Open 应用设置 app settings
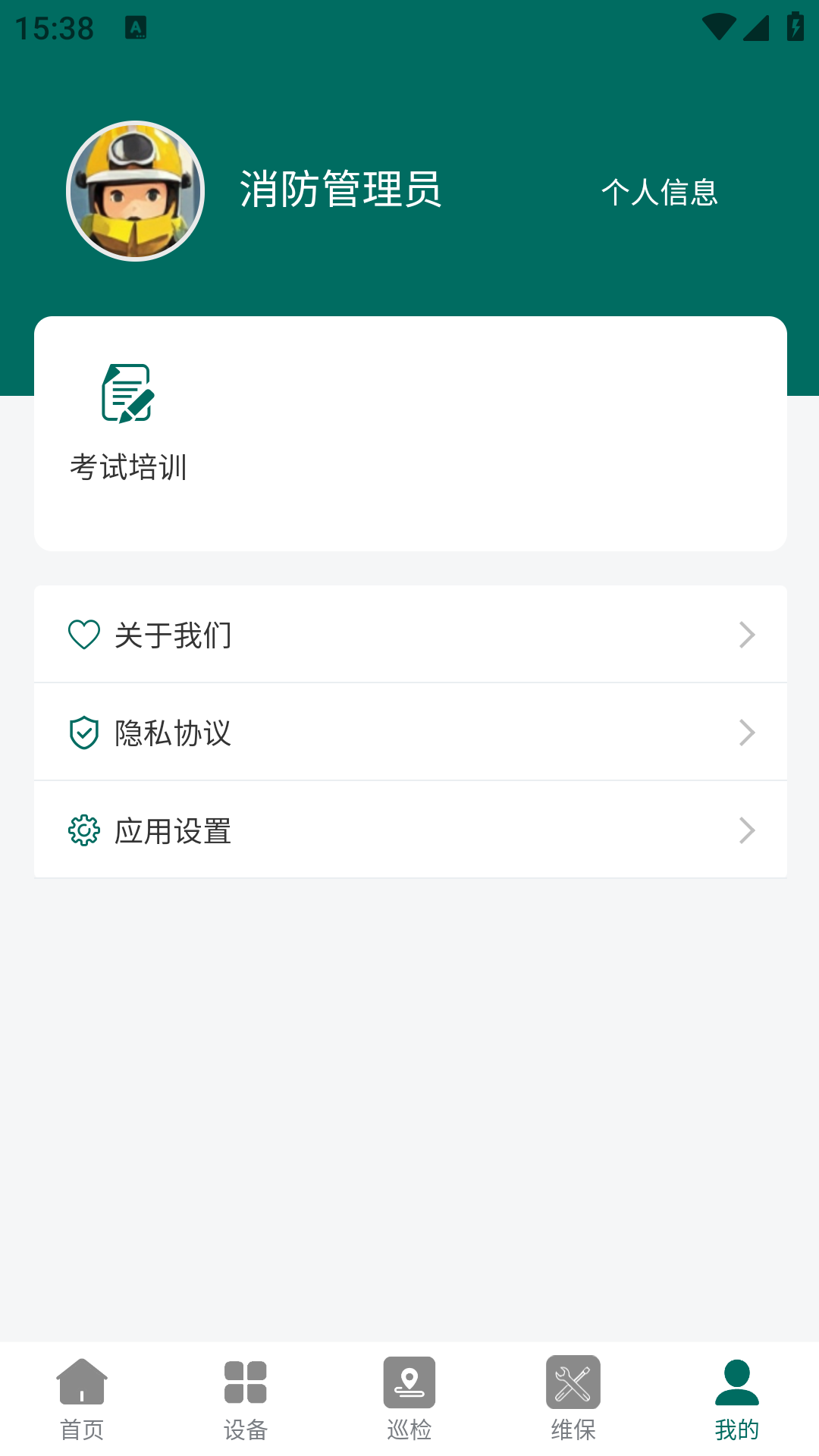819x1456 pixels. coord(409,830)
